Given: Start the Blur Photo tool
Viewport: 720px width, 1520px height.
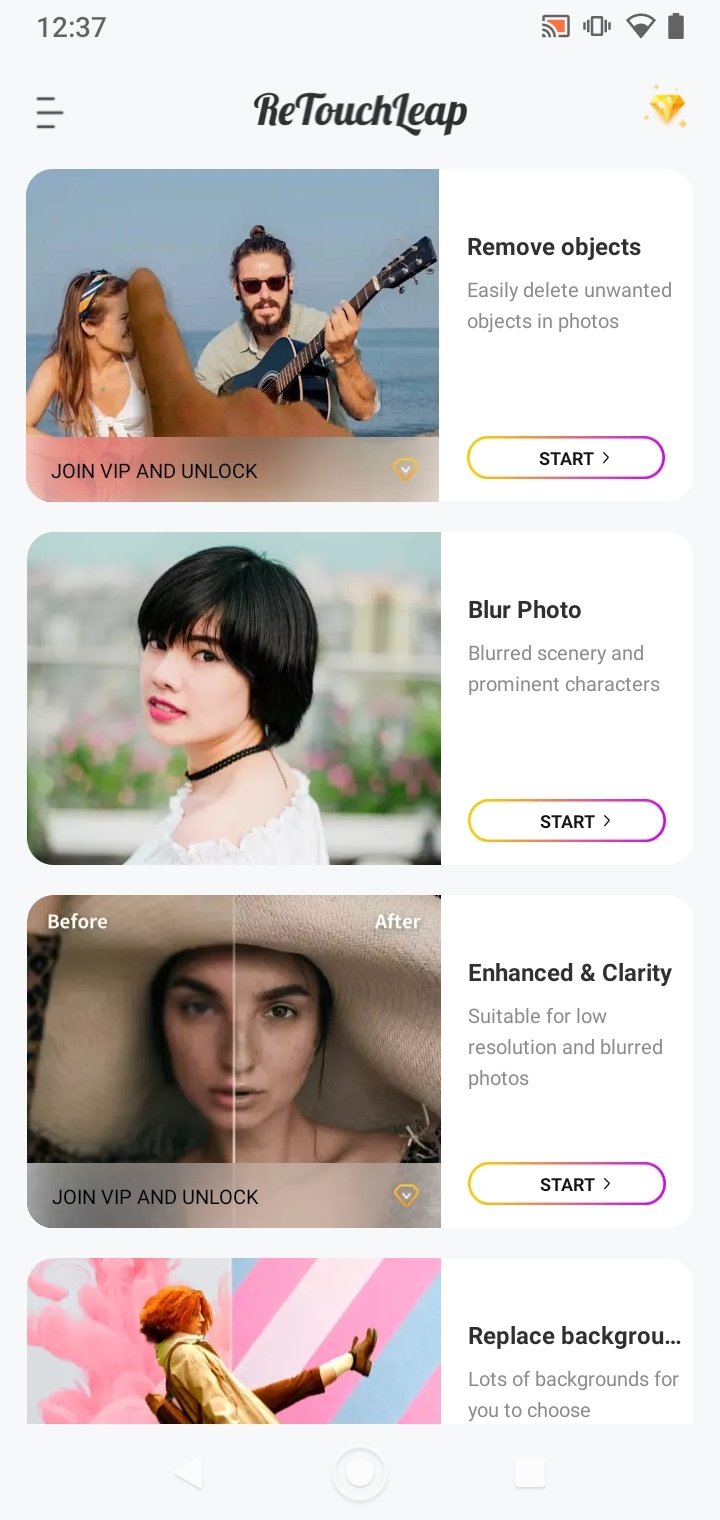Looking at the screenshot, I should click(x=566, y=822).
